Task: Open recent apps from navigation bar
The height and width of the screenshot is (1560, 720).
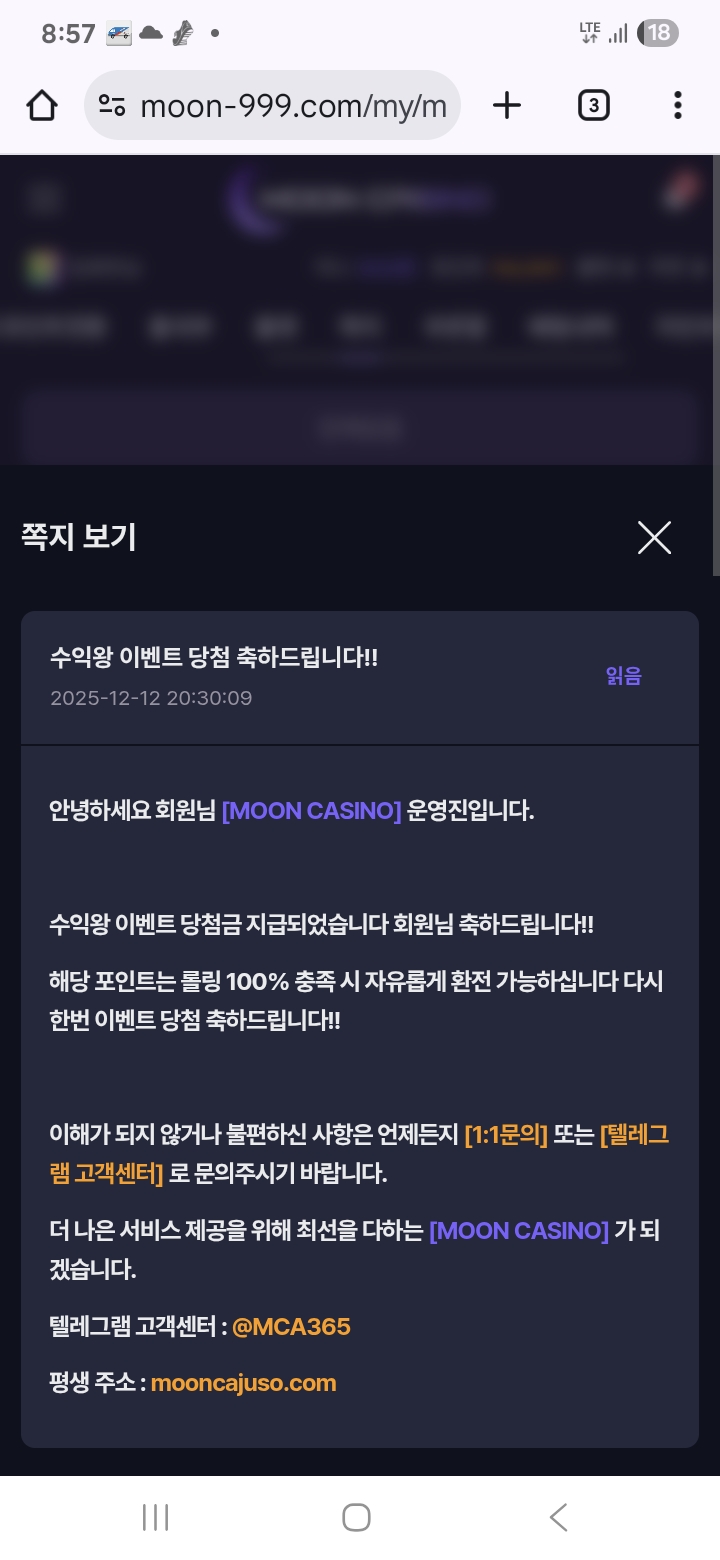Action: click(x=156, y=1517)
